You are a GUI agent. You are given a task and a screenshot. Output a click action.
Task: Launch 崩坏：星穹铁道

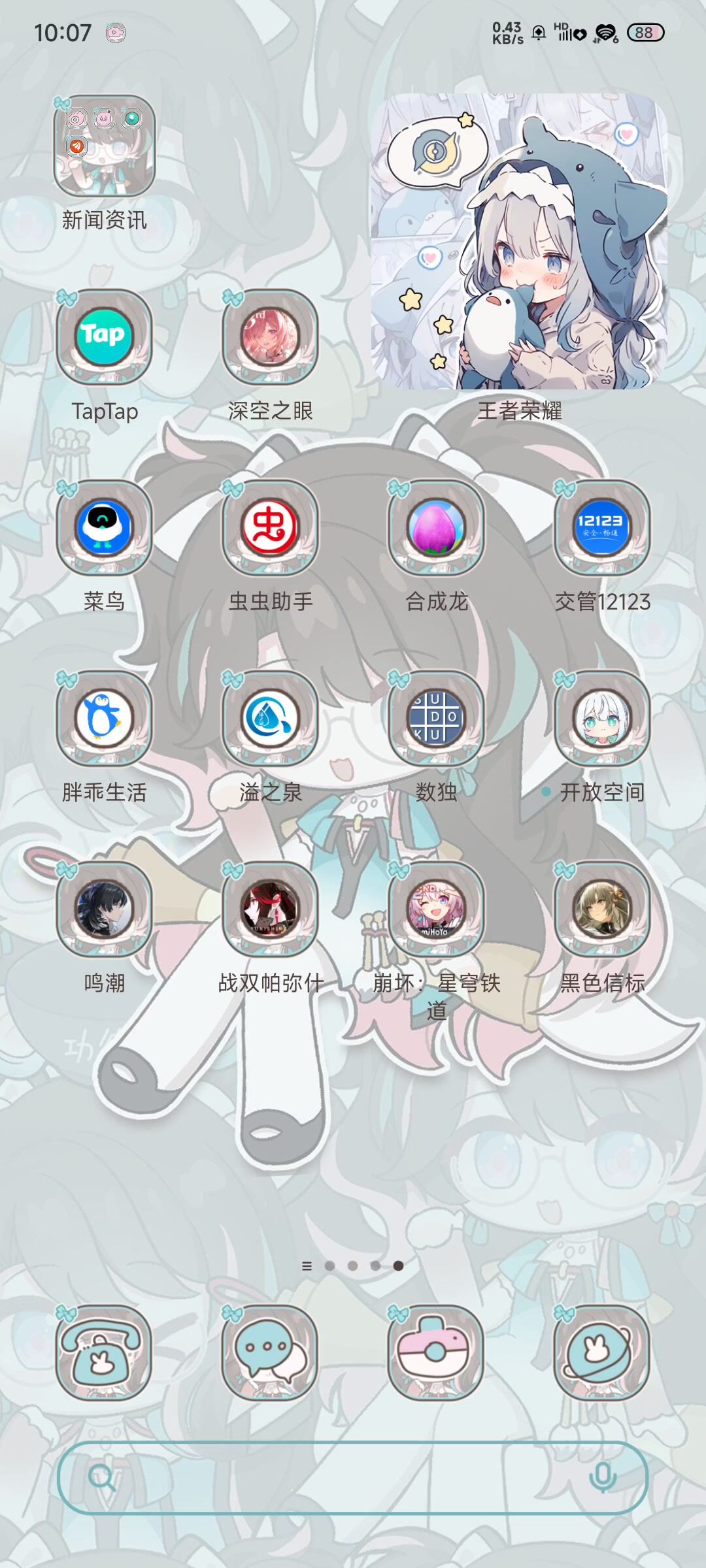[436, 909]
